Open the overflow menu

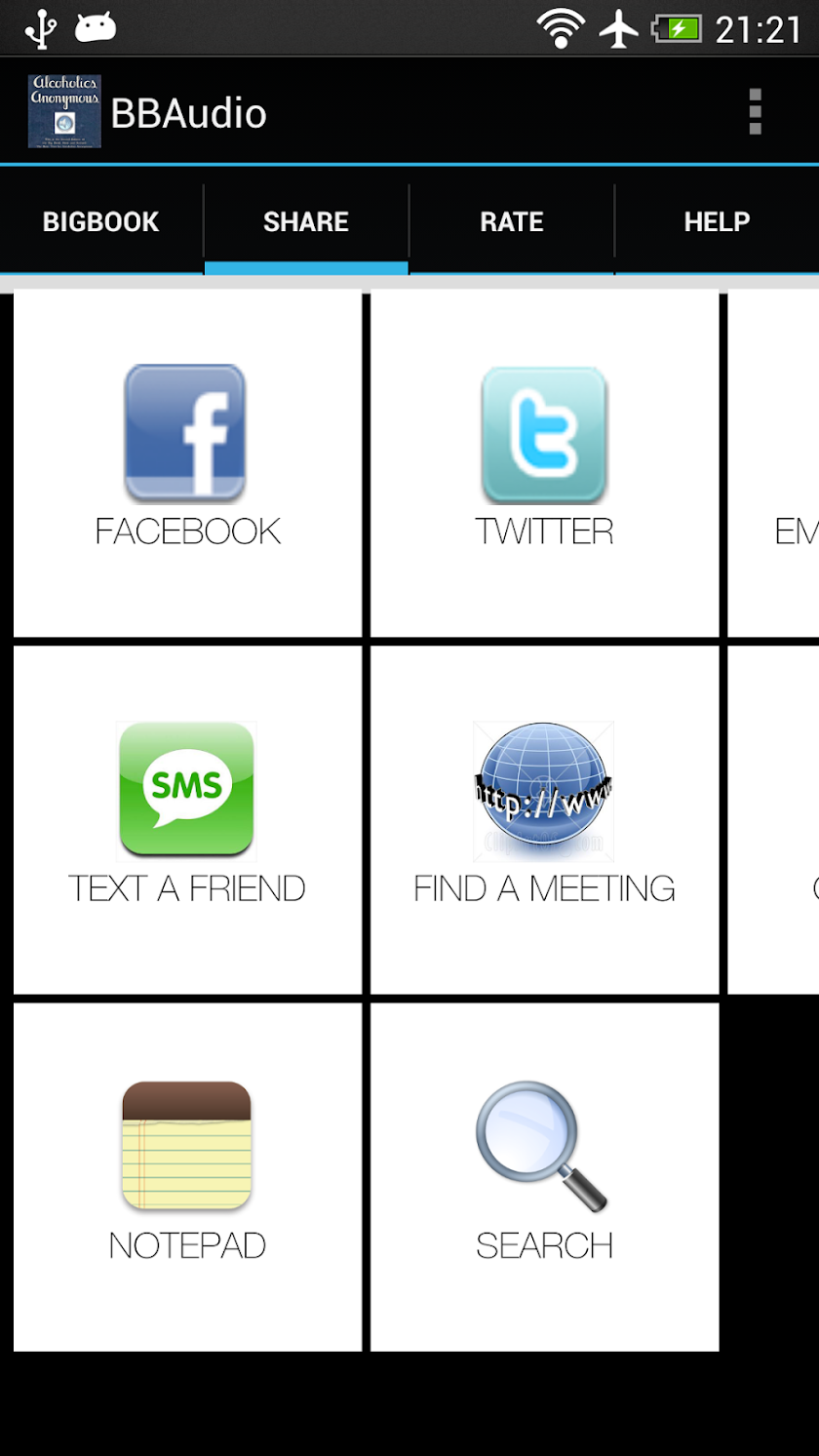coord(755,112)
